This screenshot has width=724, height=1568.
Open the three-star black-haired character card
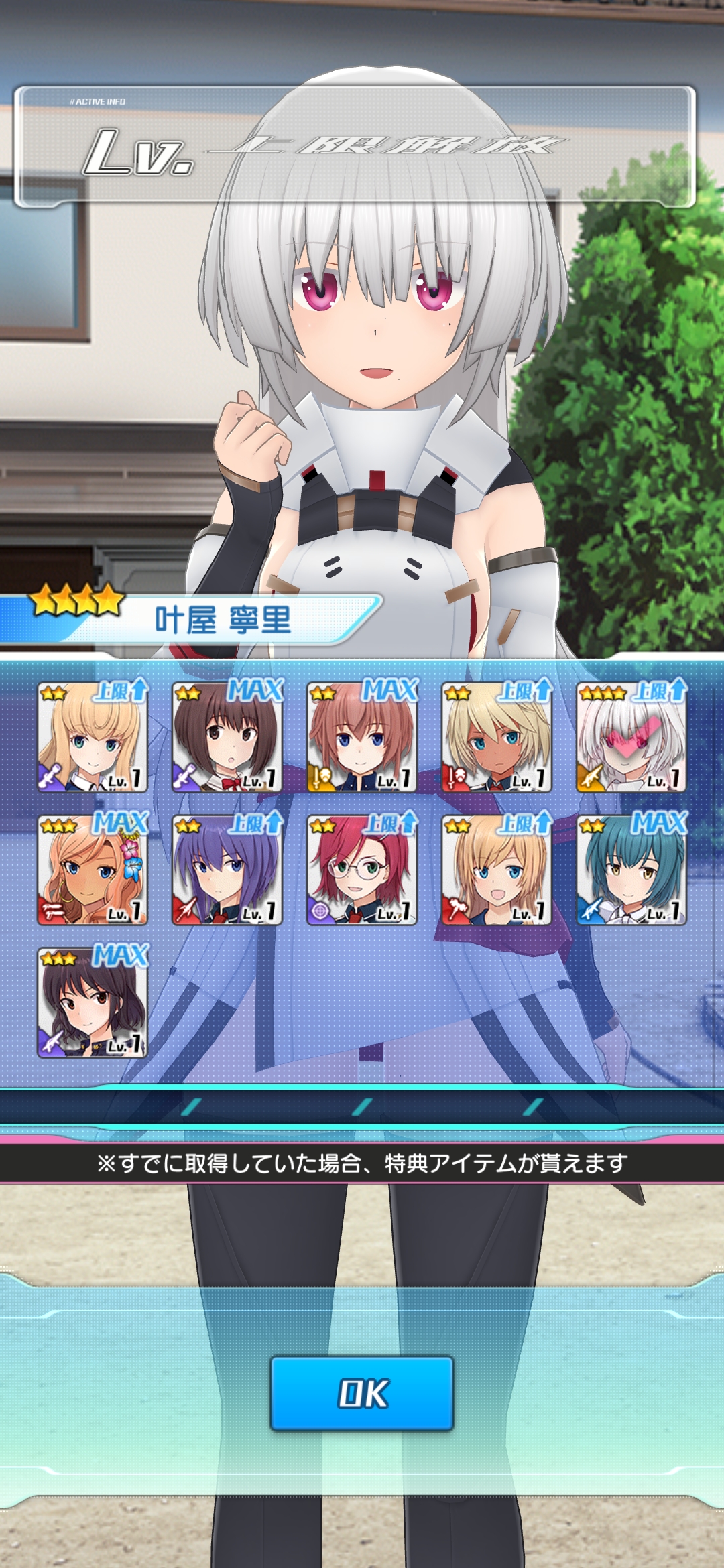coord(93,1002)
